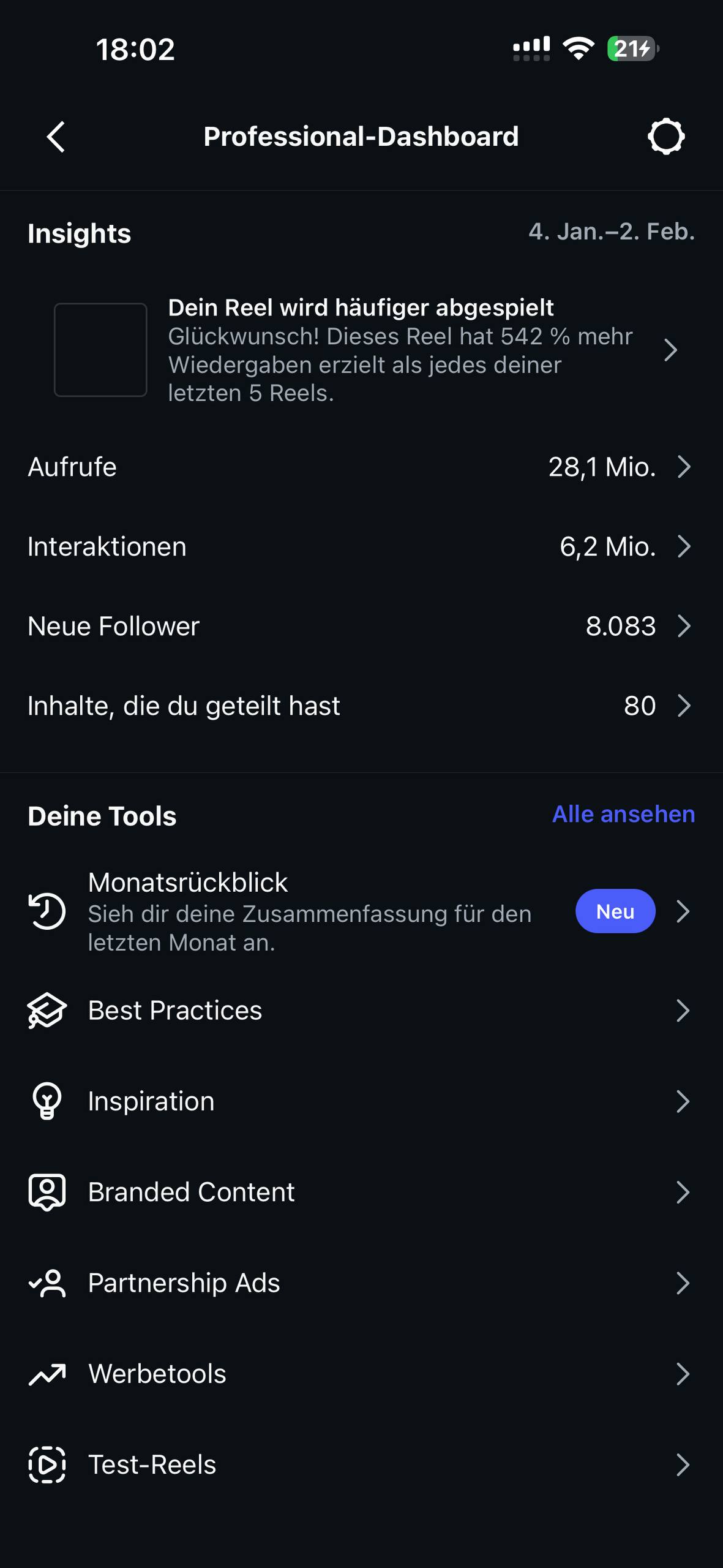Open Interaktionen insights
723x1568 pixels.
361,547
